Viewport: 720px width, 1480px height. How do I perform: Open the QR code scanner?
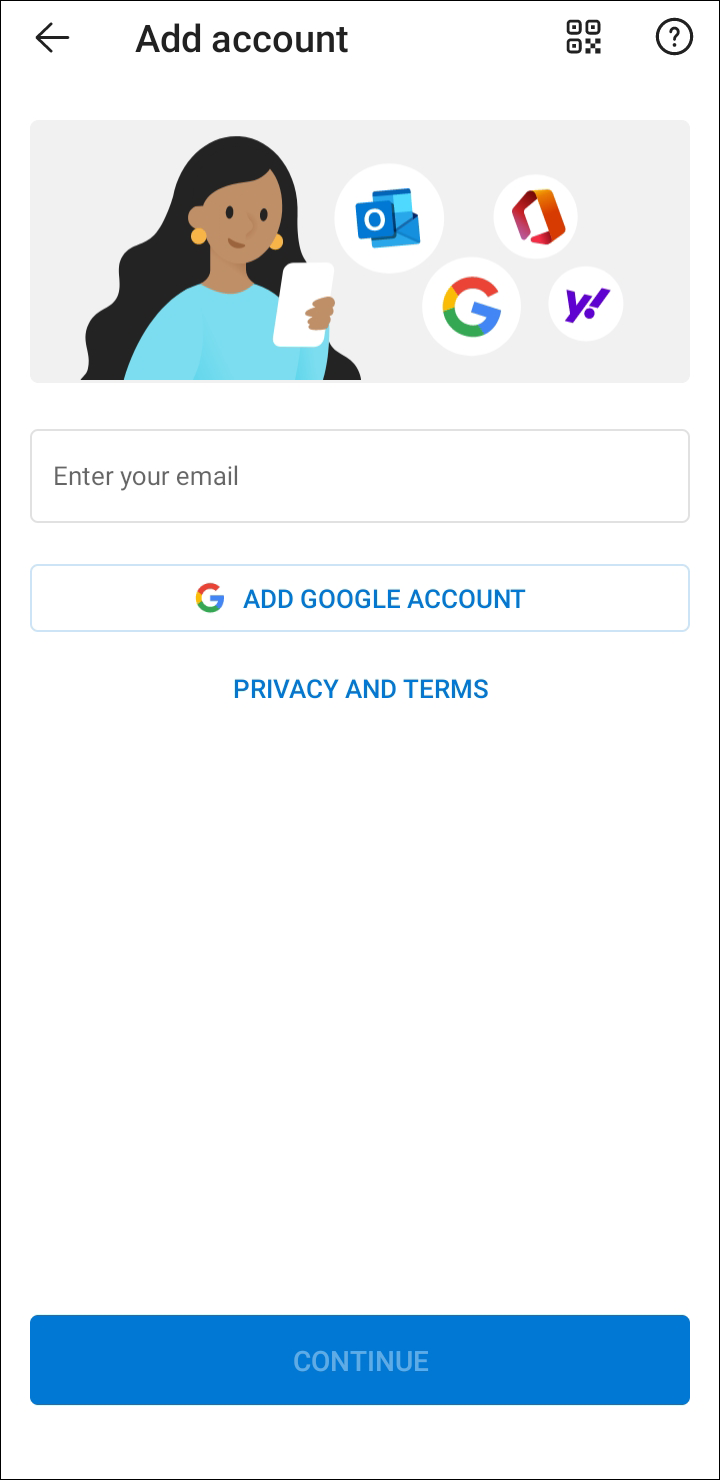(x=583, y=37)
